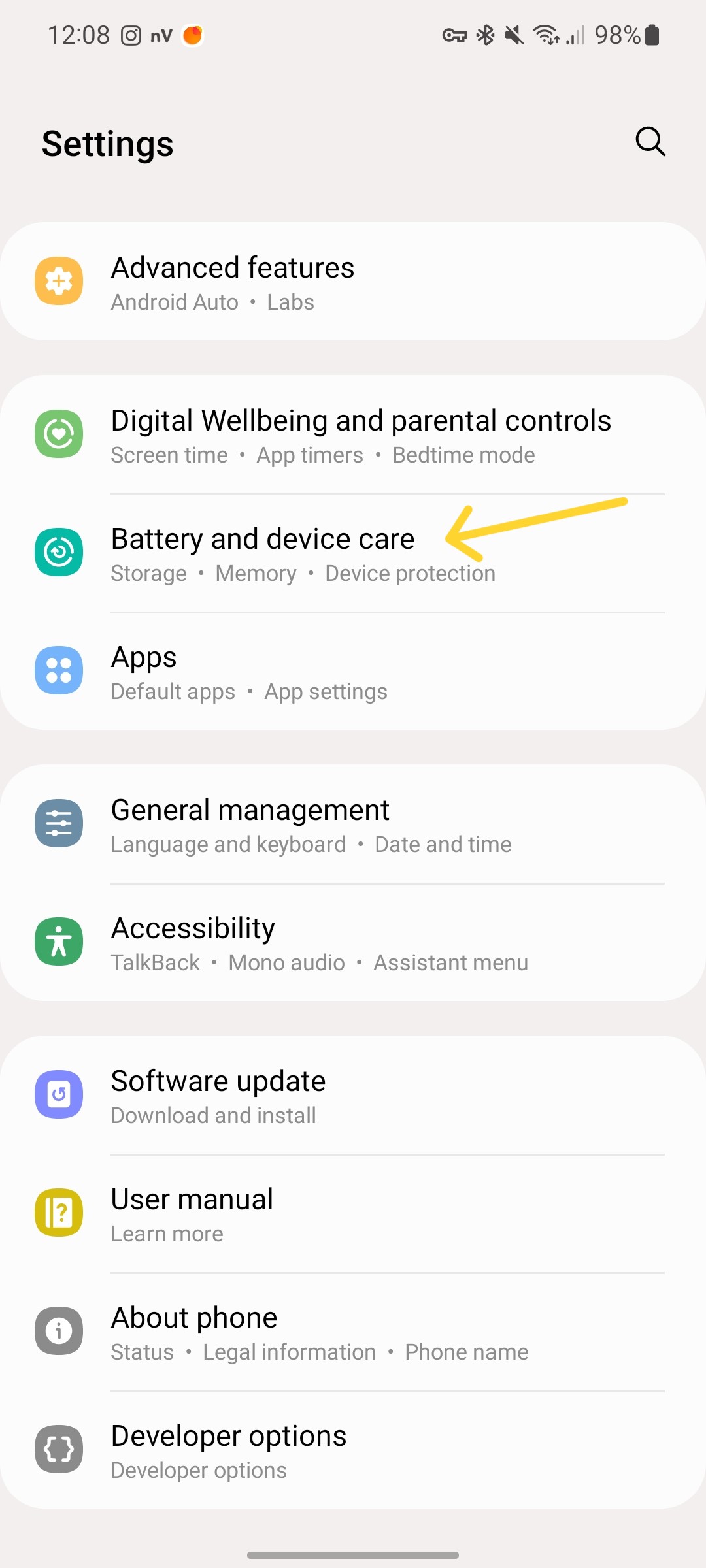View About phone details
The image size is (706, 1568).
click(353, 1332)
